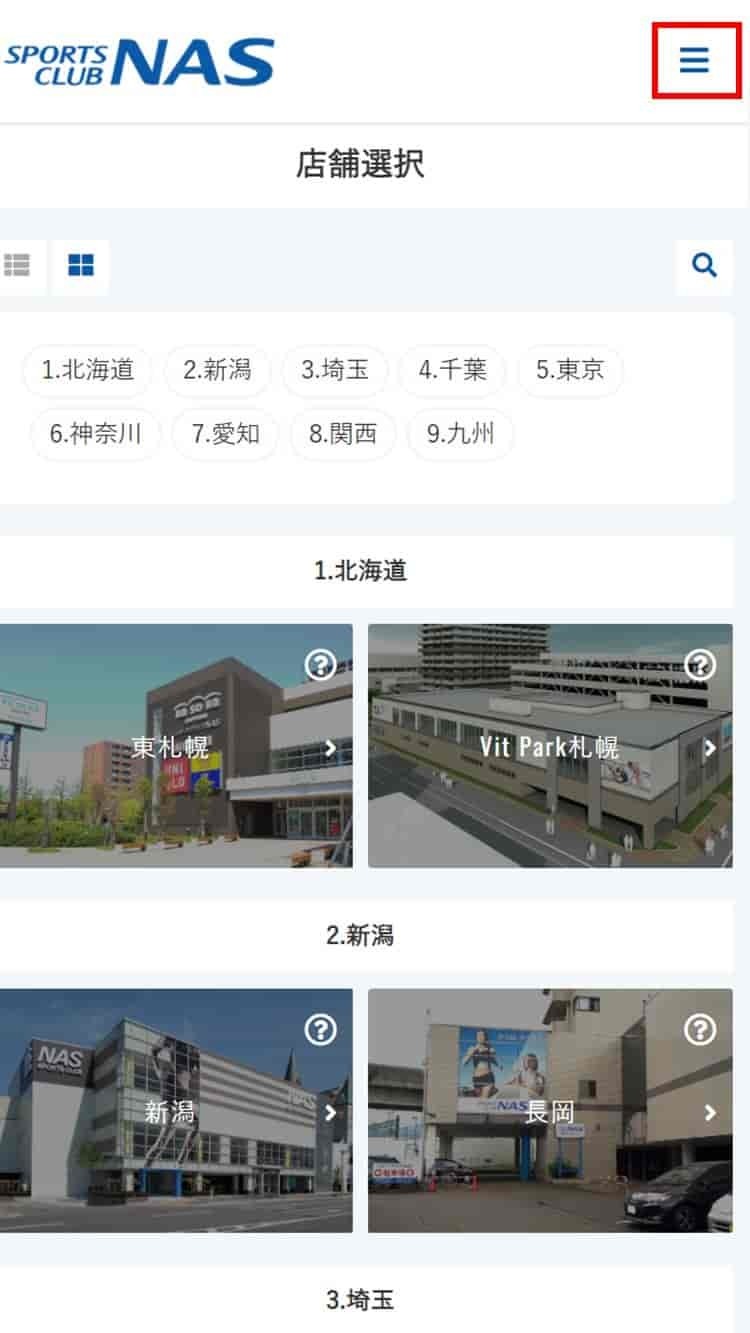Pick the 9.九州 region chip
The width and height of the screenshot is (750, 1333).
click(x=460, y=434)
